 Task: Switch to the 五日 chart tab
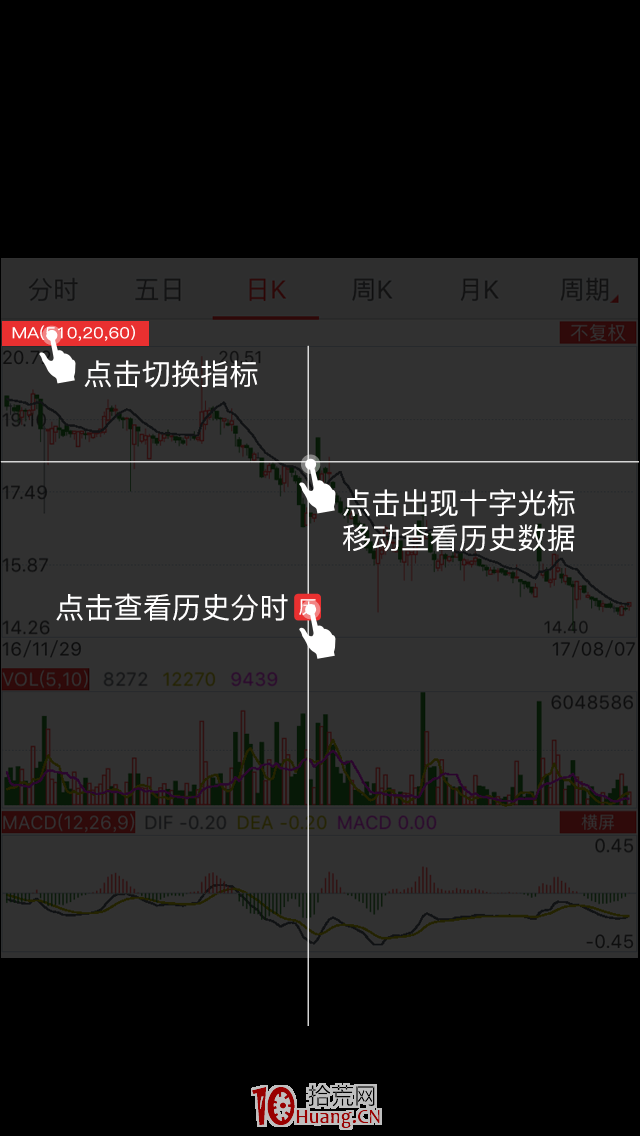click(x=159, y=291)
